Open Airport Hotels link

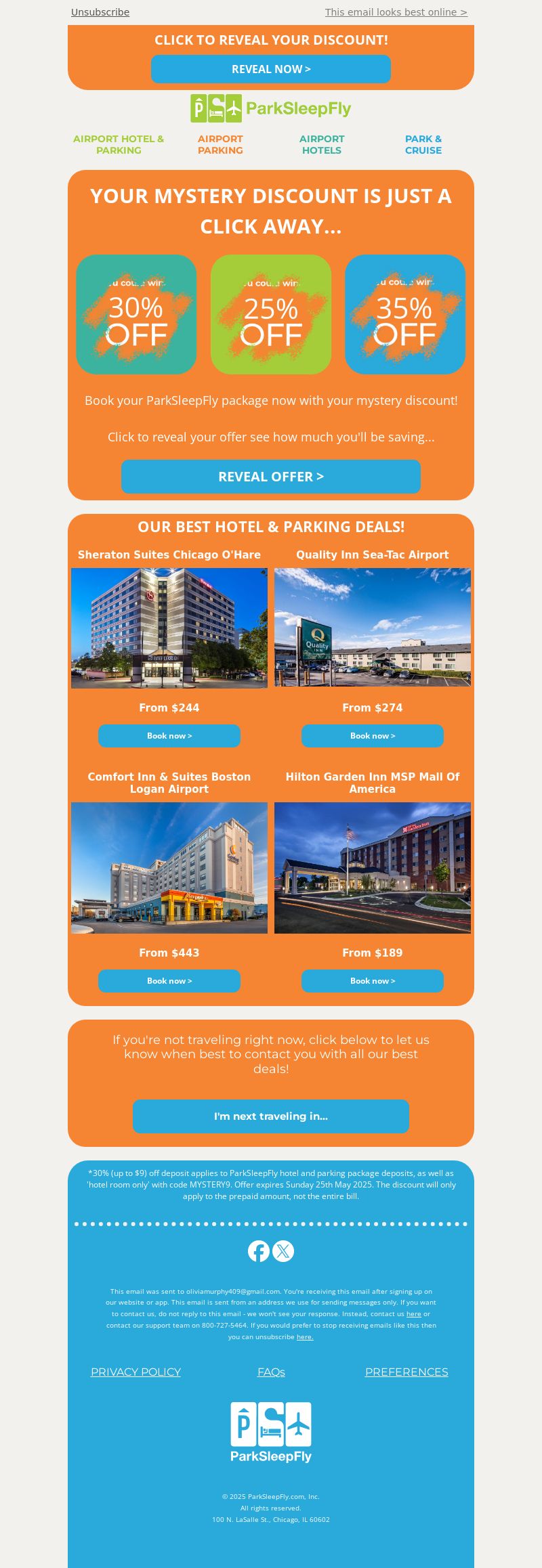pyautogui.click(x=322, y=144)
